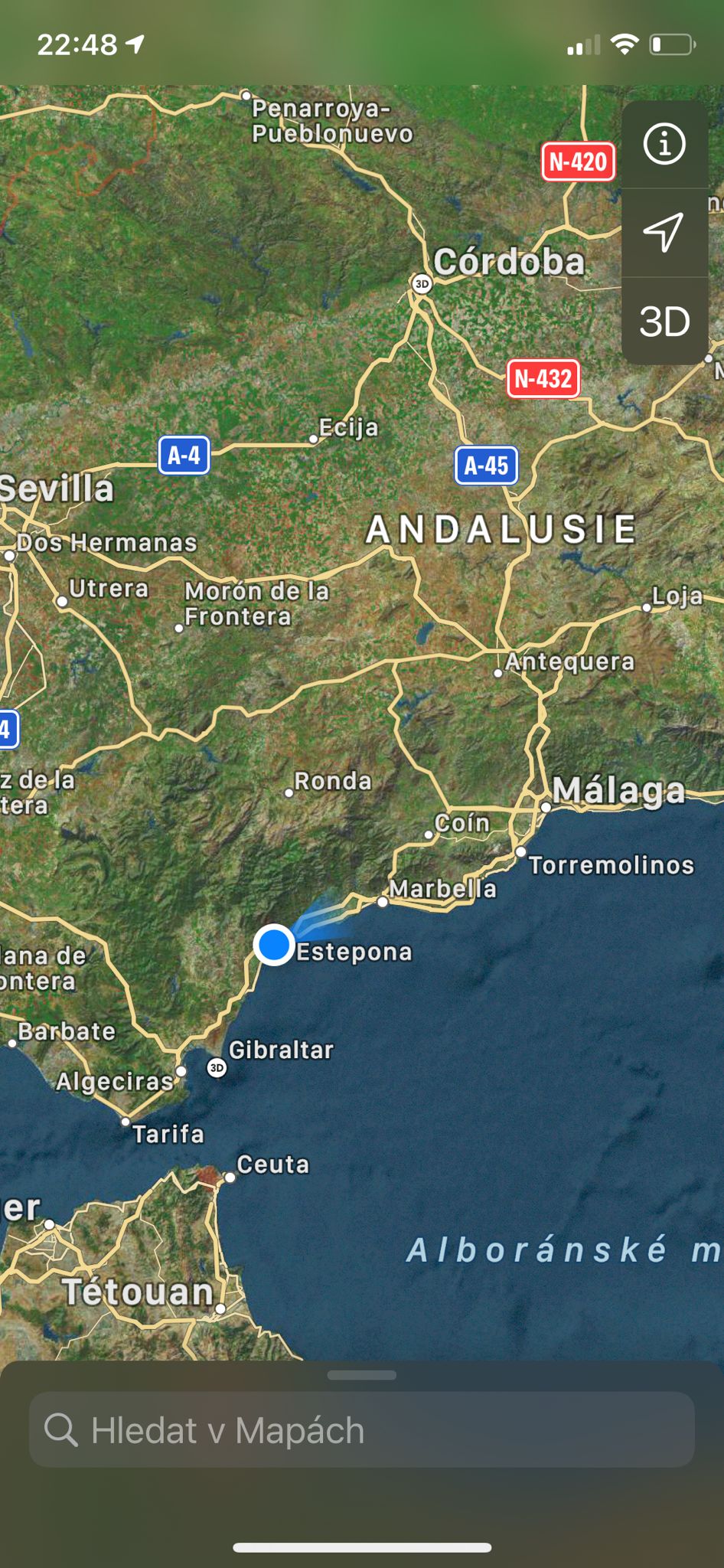Tap the search panel grabber handle
724x1568 pixels.
click(x=361, y=1375)
